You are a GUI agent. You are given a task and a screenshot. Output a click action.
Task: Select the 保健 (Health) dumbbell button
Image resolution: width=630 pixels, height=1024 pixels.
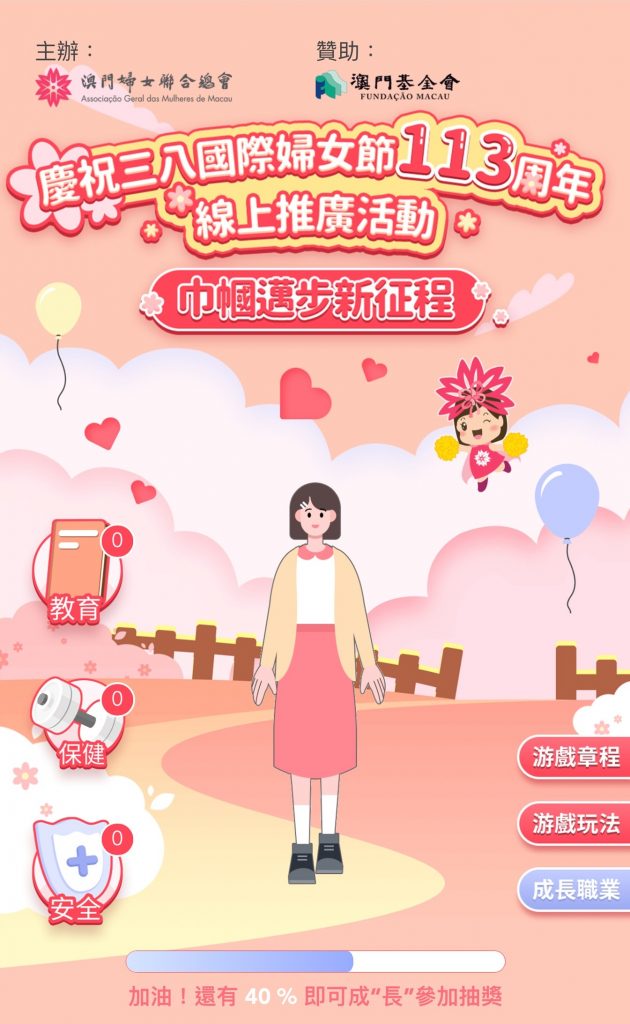(77, 724)
